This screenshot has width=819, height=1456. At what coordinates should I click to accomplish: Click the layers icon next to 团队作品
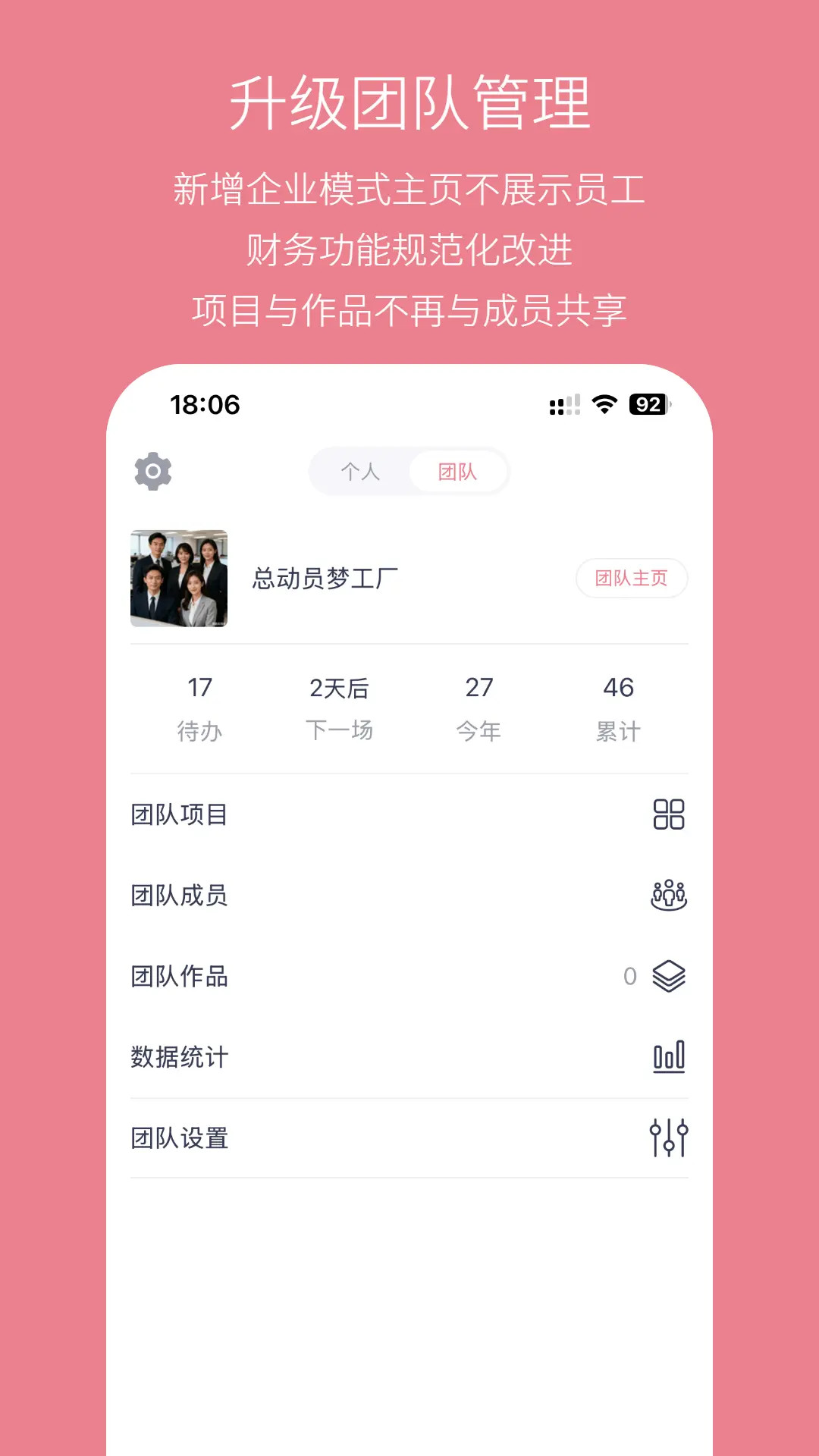tap(670, 977)
